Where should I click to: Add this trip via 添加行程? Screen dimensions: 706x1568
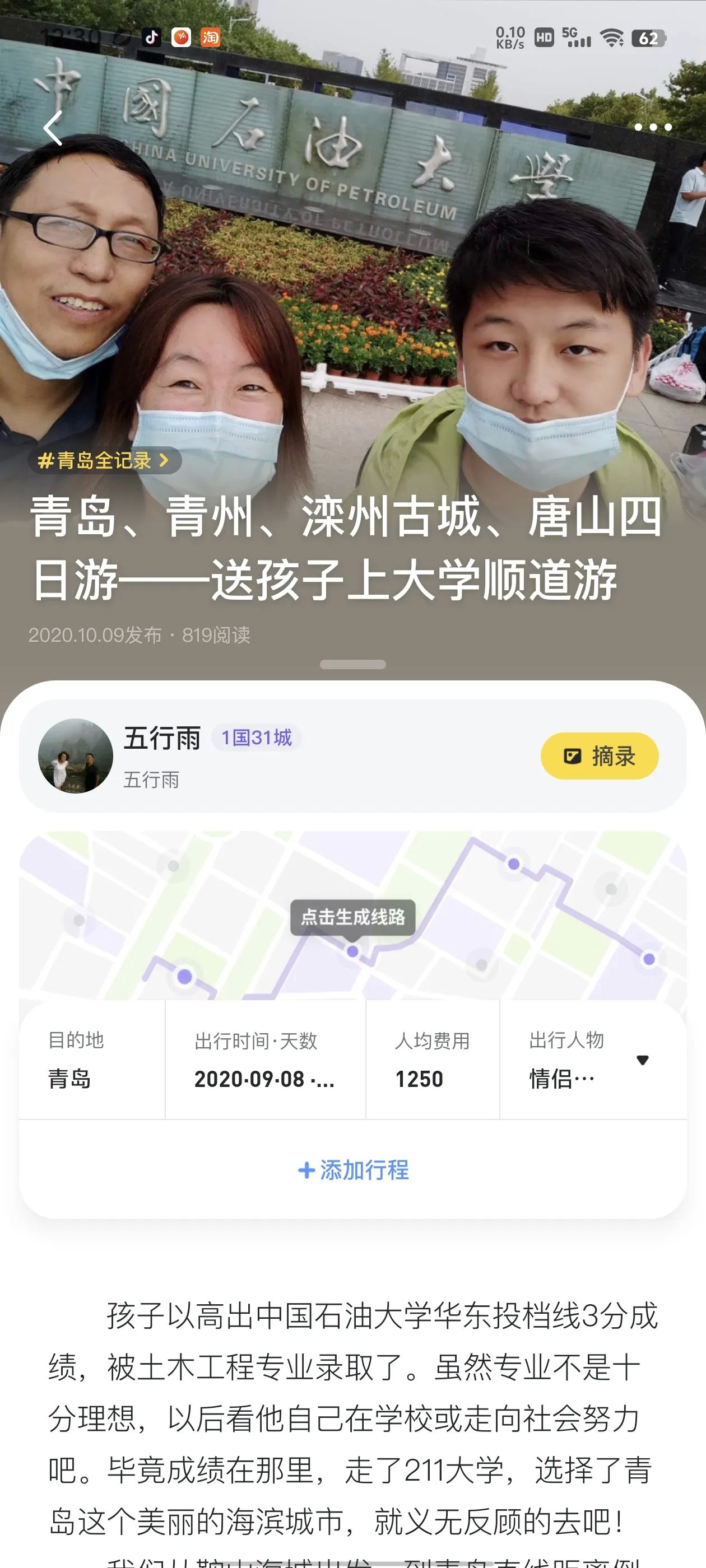coord(354,1169)
